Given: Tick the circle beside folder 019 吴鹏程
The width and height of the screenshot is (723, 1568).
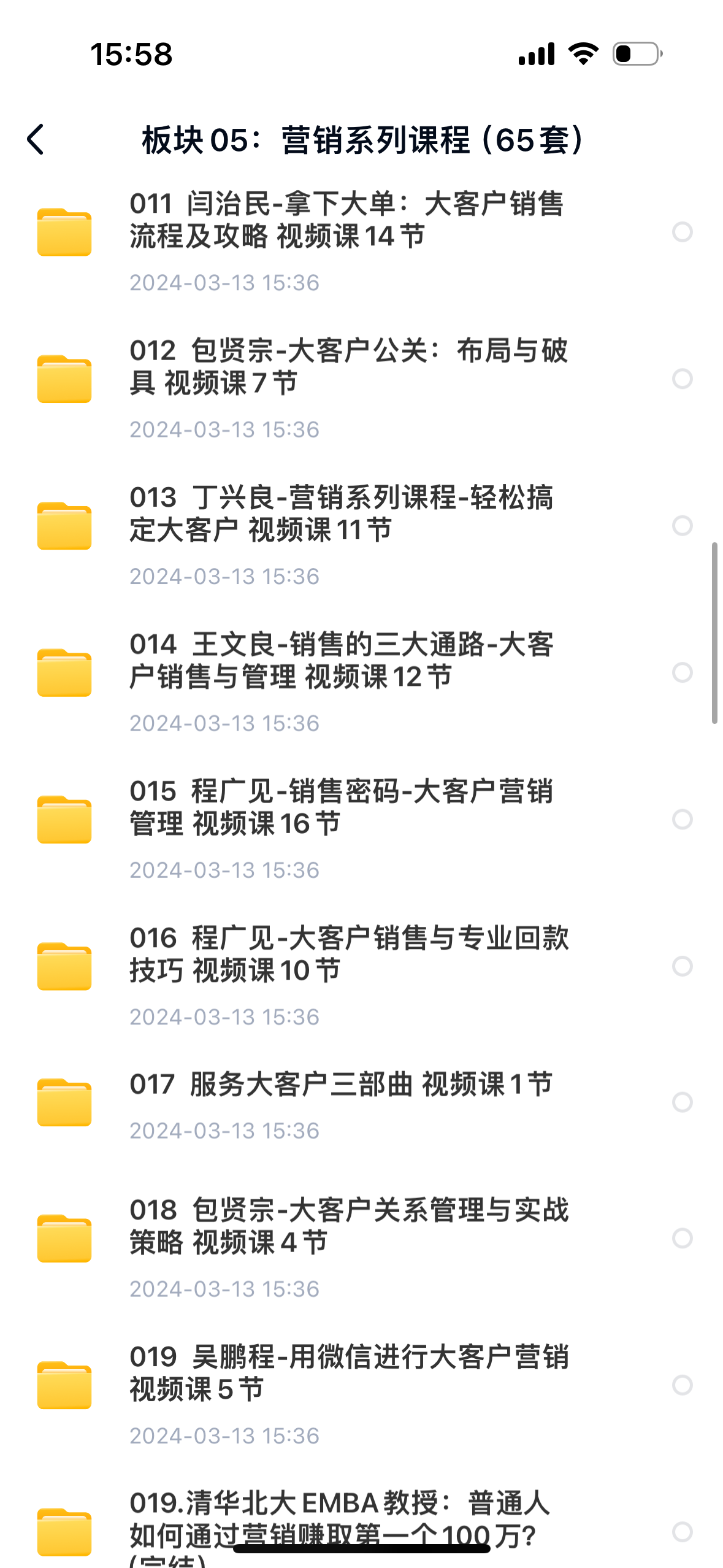Looking at the screenshot, I should [x=682, y=1385].
